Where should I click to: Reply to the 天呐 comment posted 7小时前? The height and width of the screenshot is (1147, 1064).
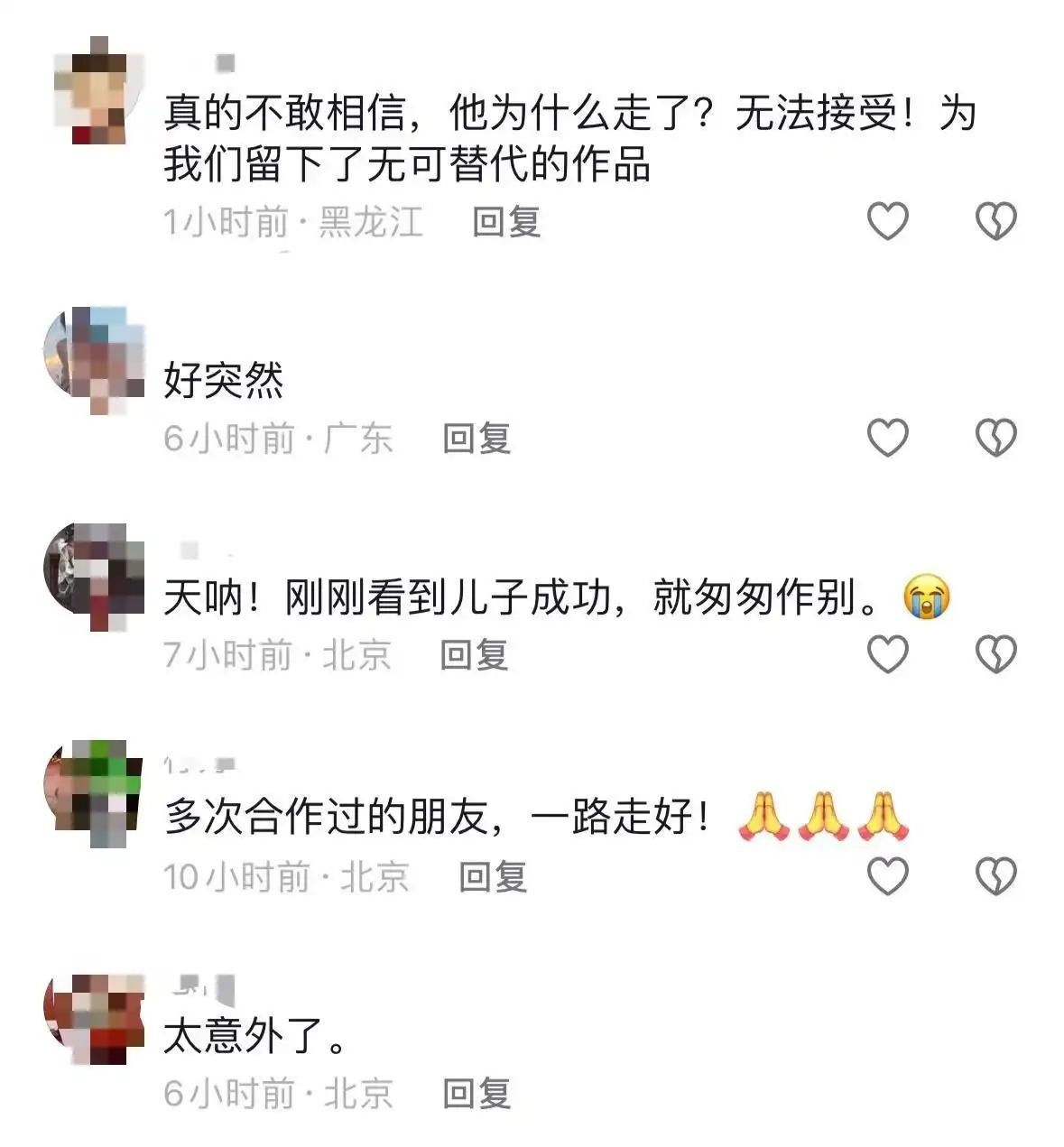coord(474,655)
